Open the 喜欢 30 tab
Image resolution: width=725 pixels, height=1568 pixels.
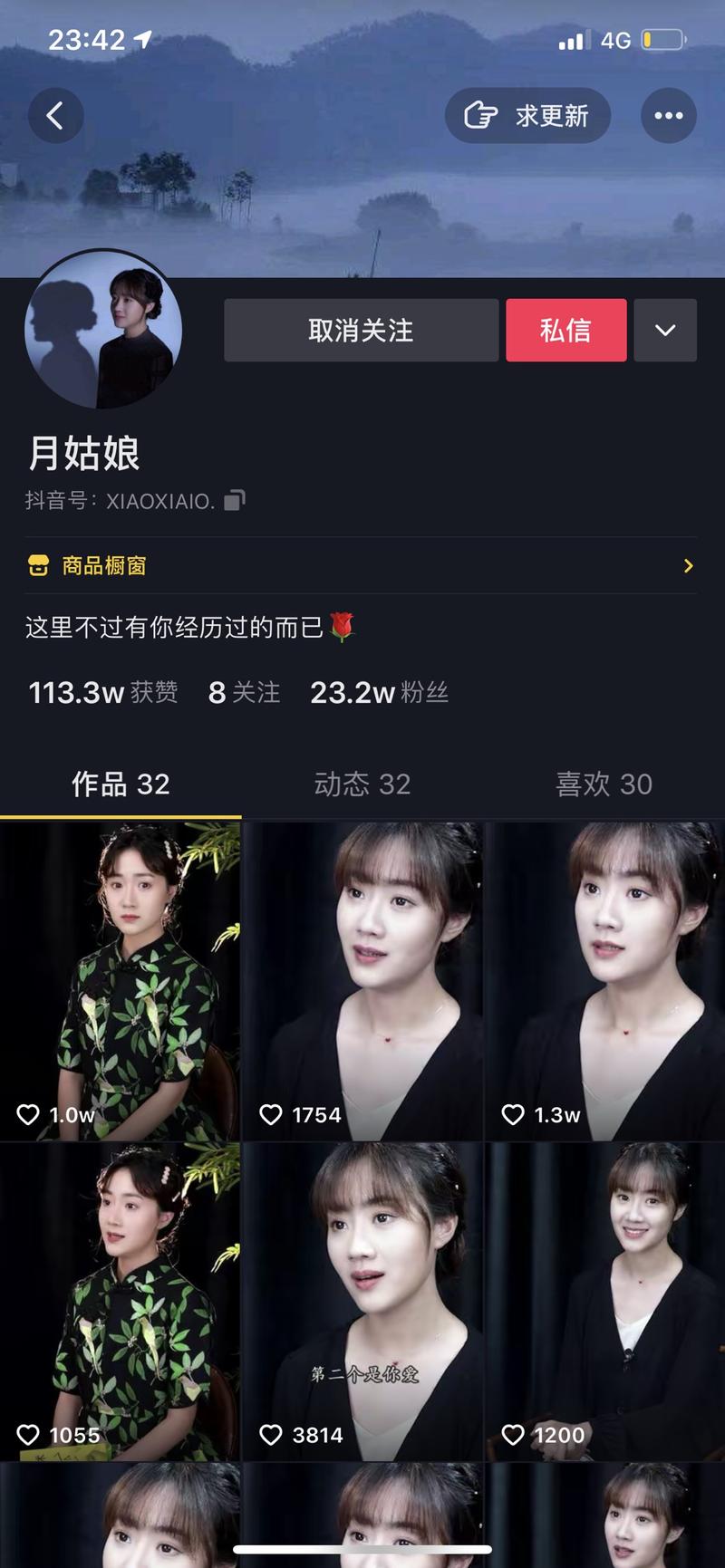pyautogui.click(x=603, y=784)
